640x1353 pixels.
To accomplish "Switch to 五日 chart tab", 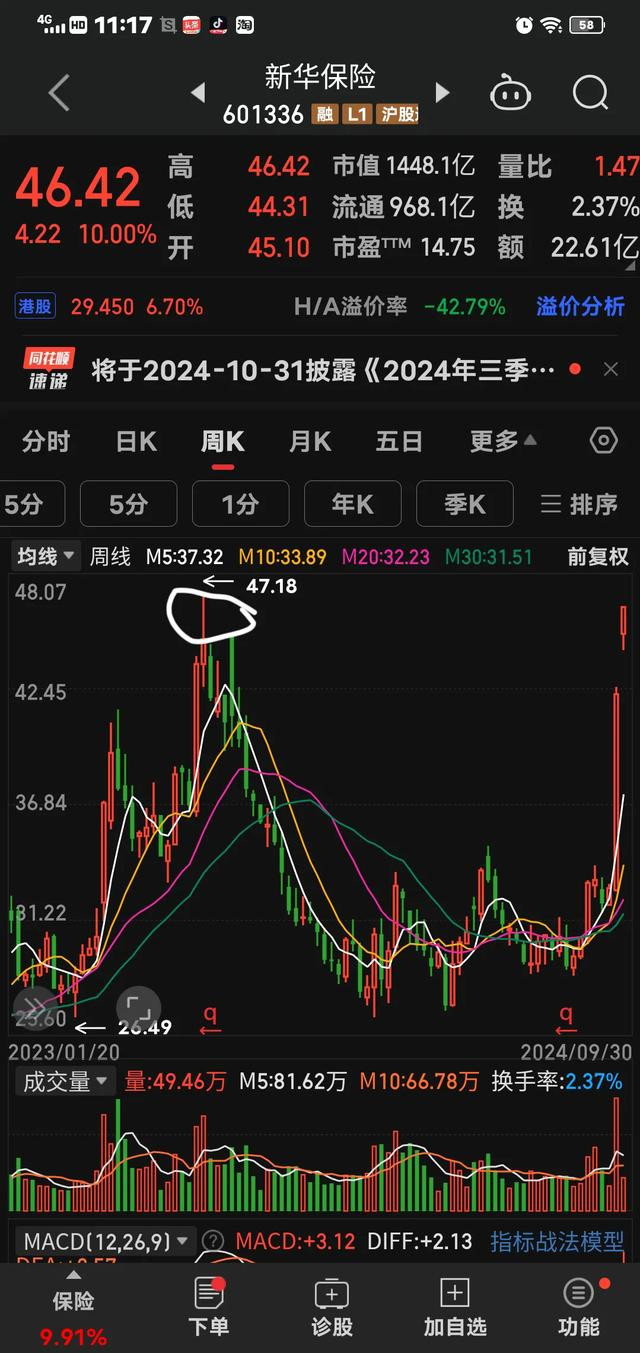I will pyautogui.click(x=399, y=441).
